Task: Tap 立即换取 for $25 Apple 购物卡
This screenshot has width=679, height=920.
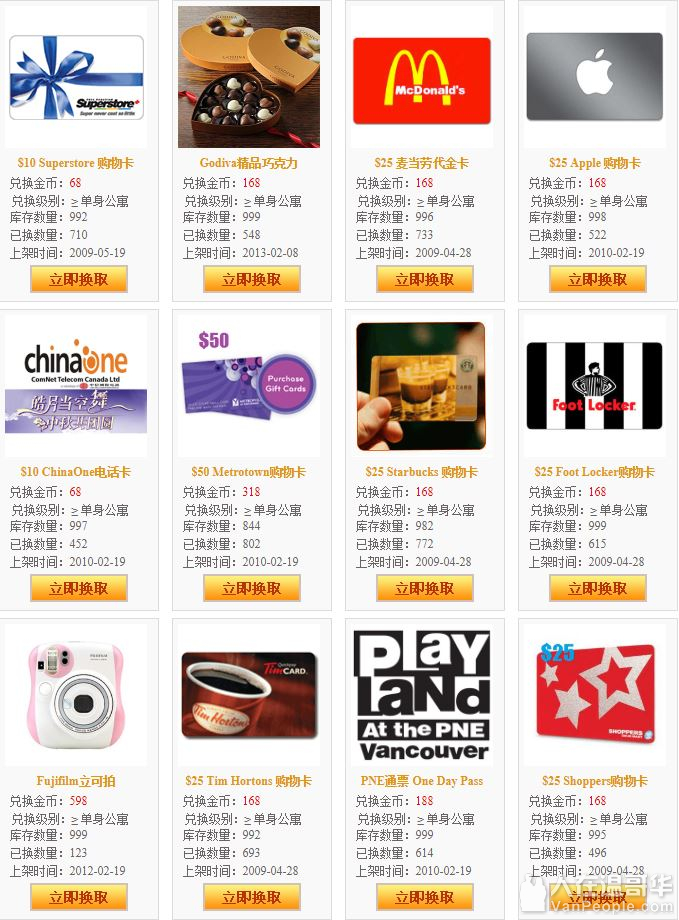Action: 597,279
